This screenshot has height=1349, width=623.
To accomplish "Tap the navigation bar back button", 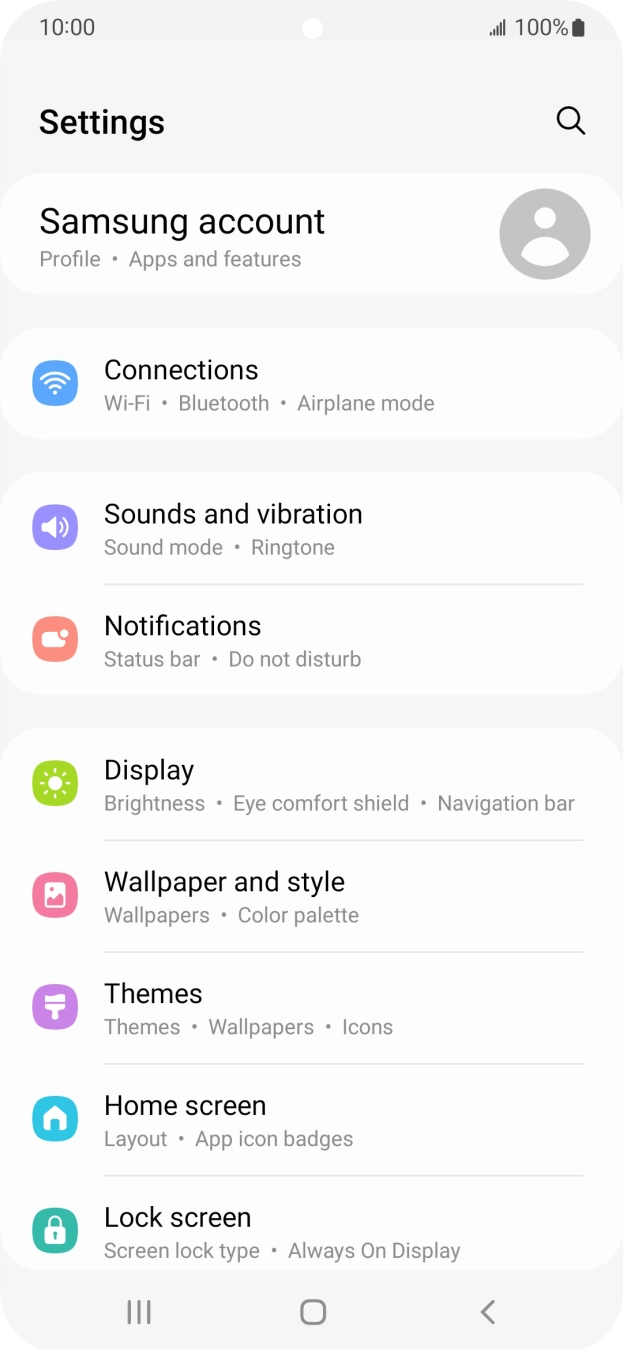I will click(487, 1312).
